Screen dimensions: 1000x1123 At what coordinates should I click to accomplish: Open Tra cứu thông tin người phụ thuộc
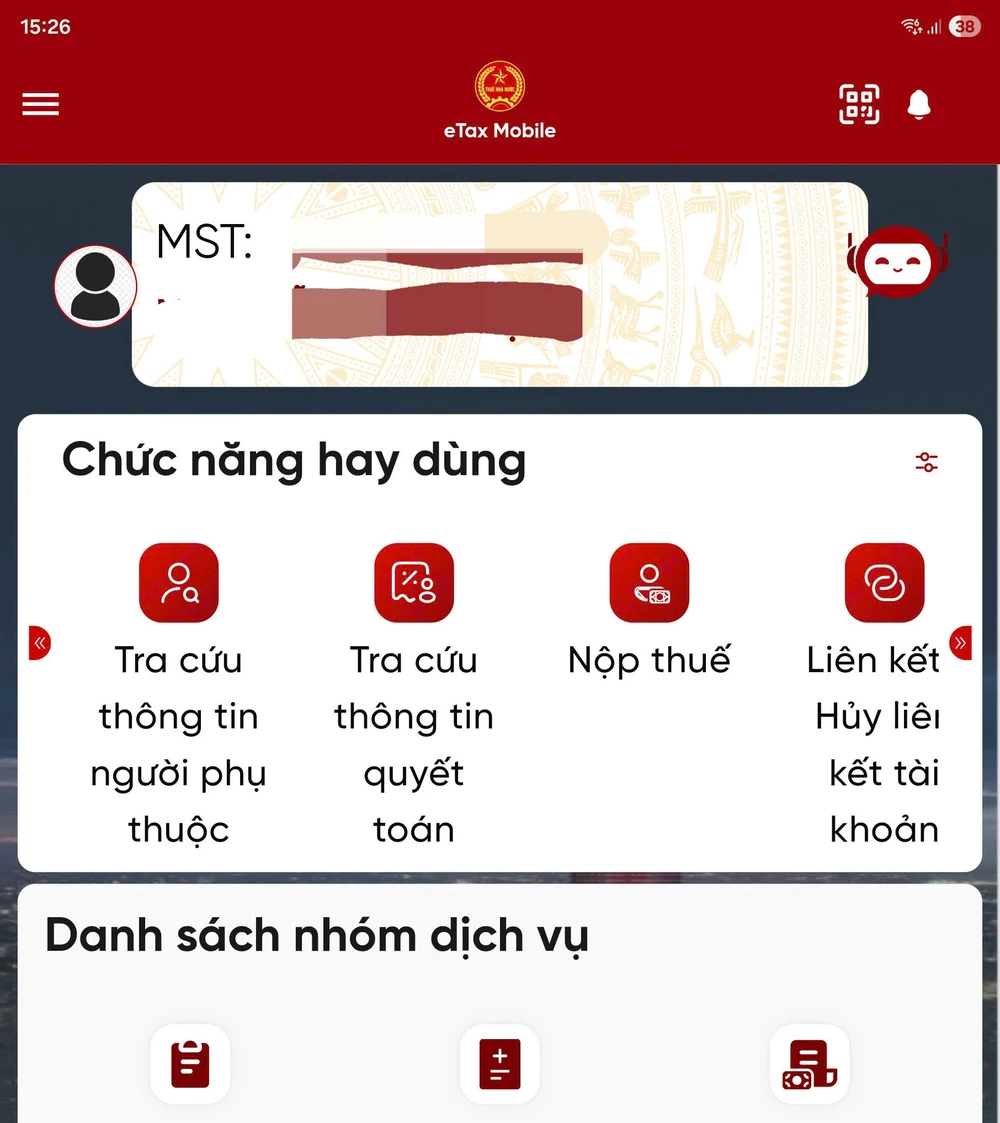point(179,583)
